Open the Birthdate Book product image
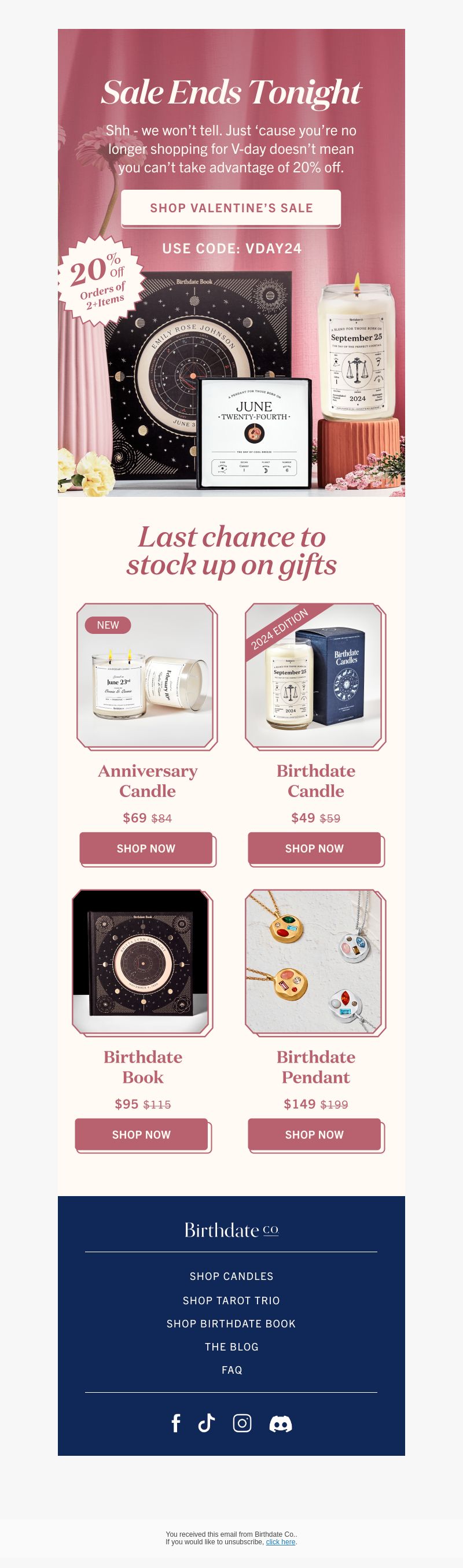Viewport: 463px width, 1568px height. [142, 962]
